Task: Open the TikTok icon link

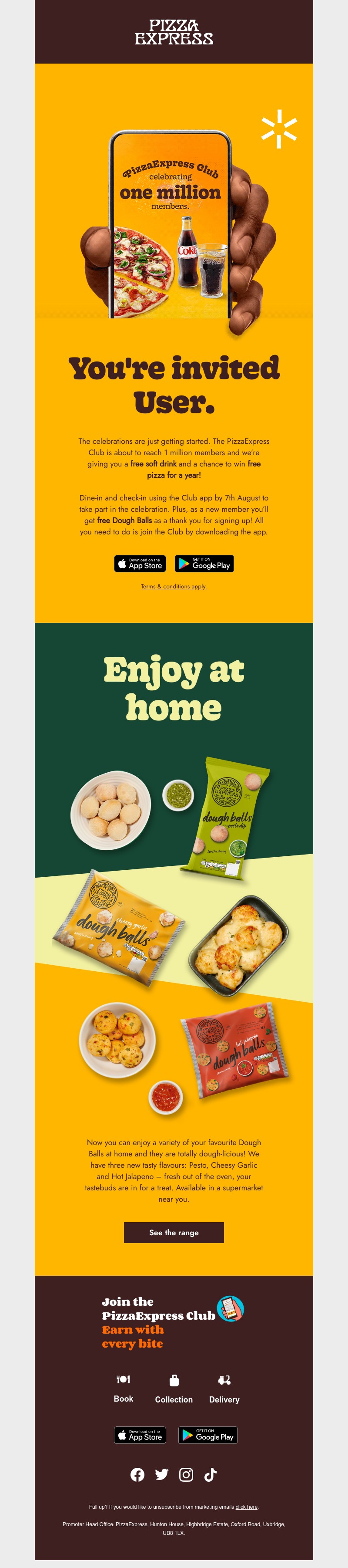Action: coord(211,1474)
